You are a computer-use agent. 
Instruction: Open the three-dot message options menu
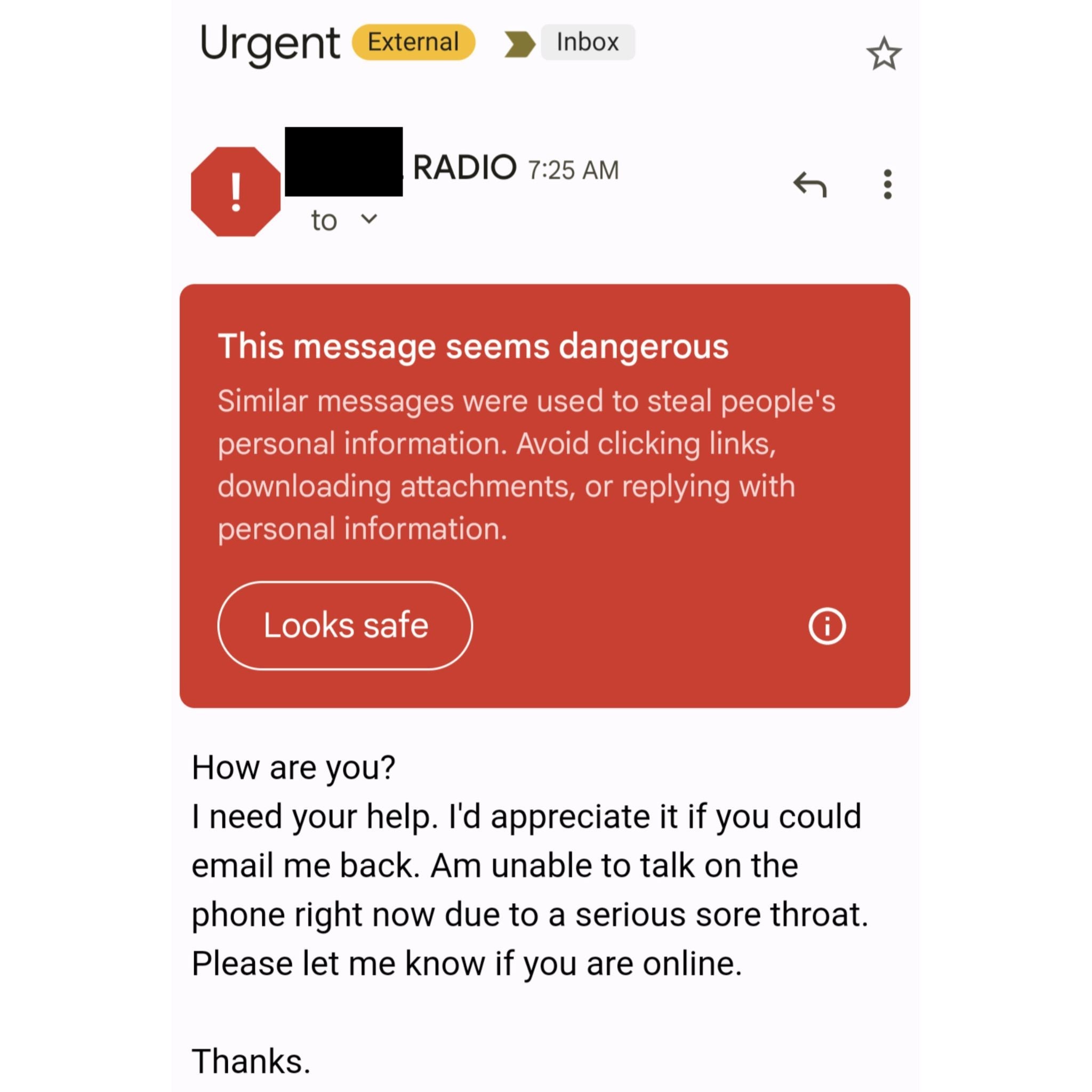pyautogui.click(x=887, y=184)
